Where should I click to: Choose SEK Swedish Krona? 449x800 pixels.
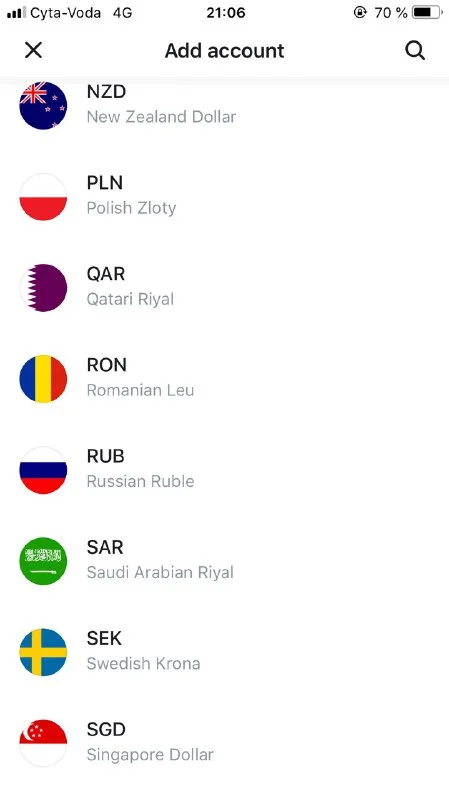coord(224,652)
